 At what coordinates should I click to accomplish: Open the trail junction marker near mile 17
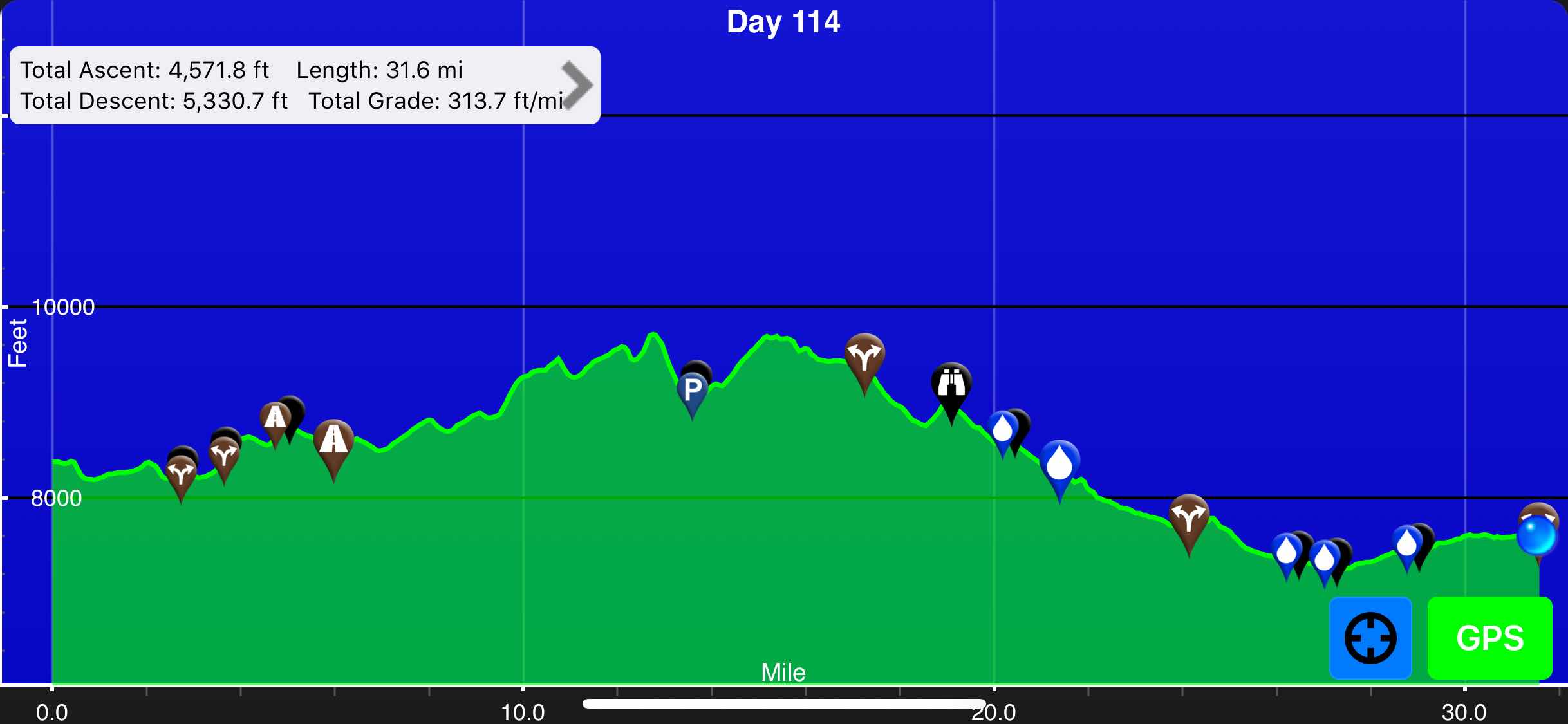pyautogui.click(x=864, y=356)
